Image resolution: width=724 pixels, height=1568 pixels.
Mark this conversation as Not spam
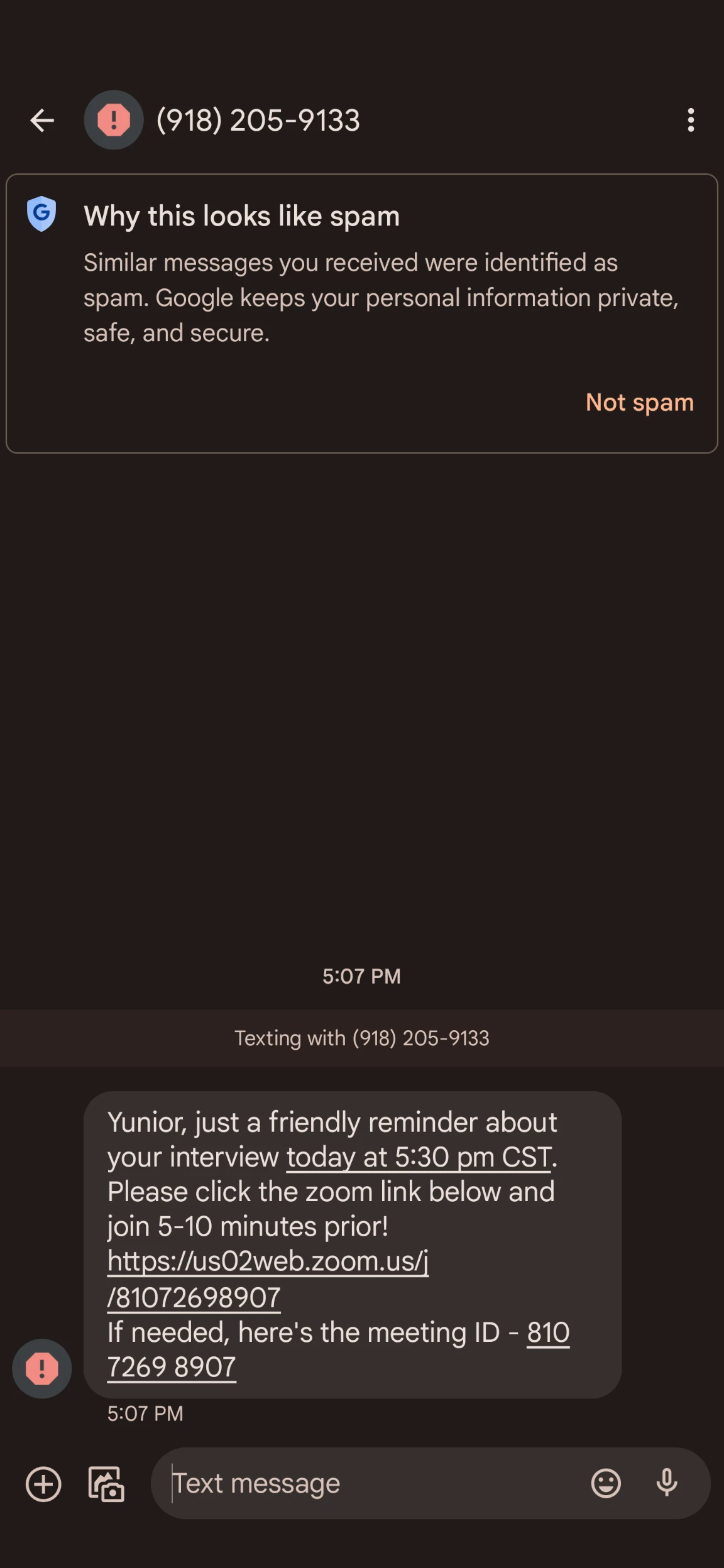(639, 402)
